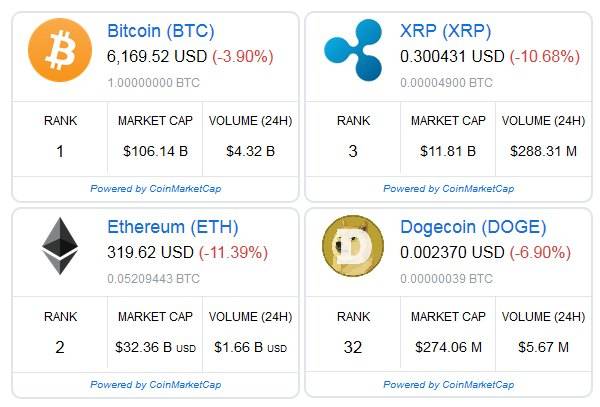Open the Ethereum (ETH) link
This screenshot has width=600, height=407.
[172, 227]
